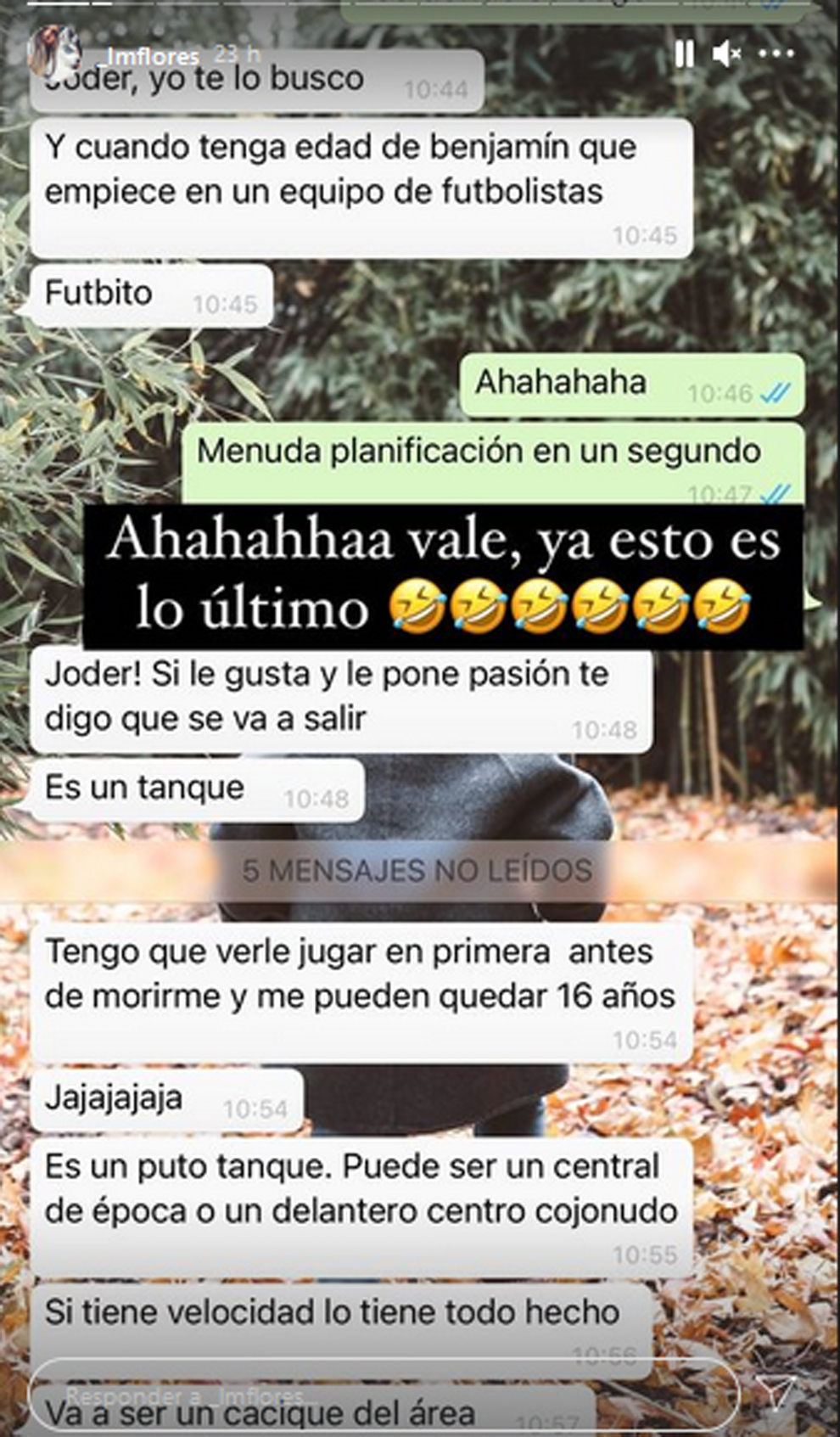Toggle the story sound

[726, 54]
